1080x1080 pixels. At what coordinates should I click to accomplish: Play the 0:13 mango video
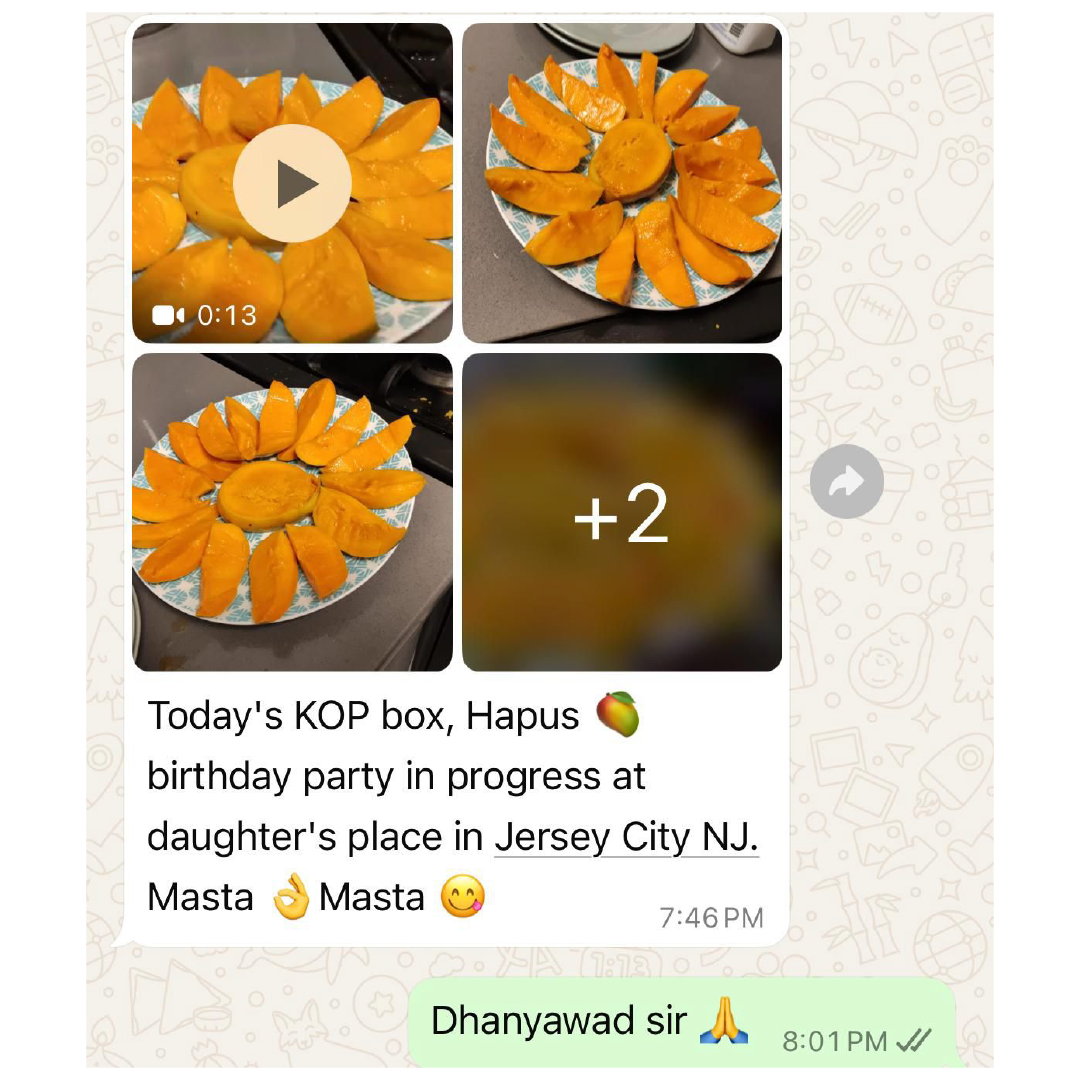coord(292,183)
